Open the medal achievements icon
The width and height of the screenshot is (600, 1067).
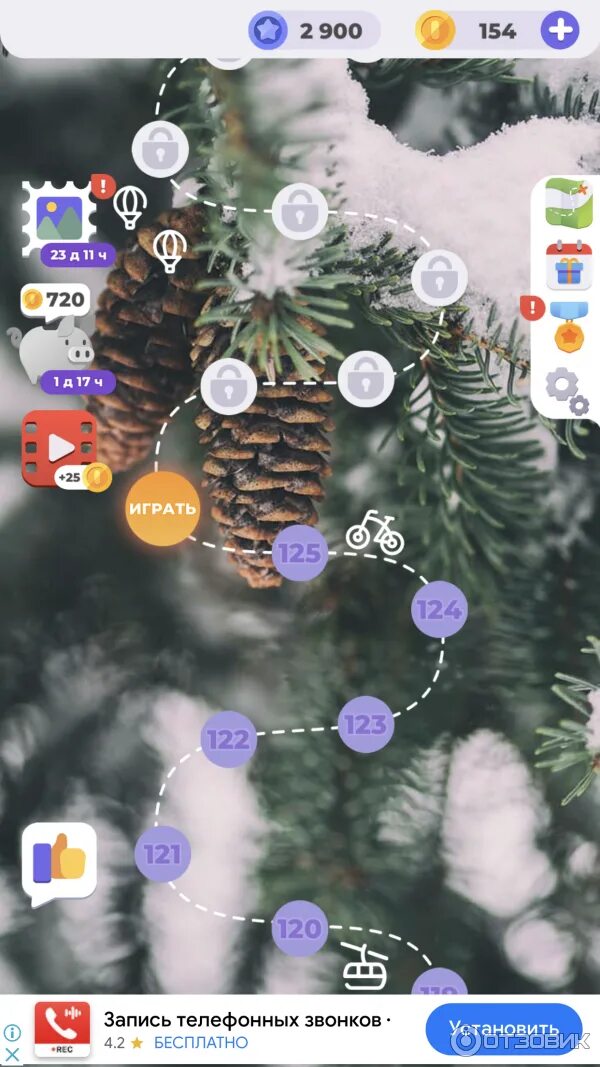567,327
